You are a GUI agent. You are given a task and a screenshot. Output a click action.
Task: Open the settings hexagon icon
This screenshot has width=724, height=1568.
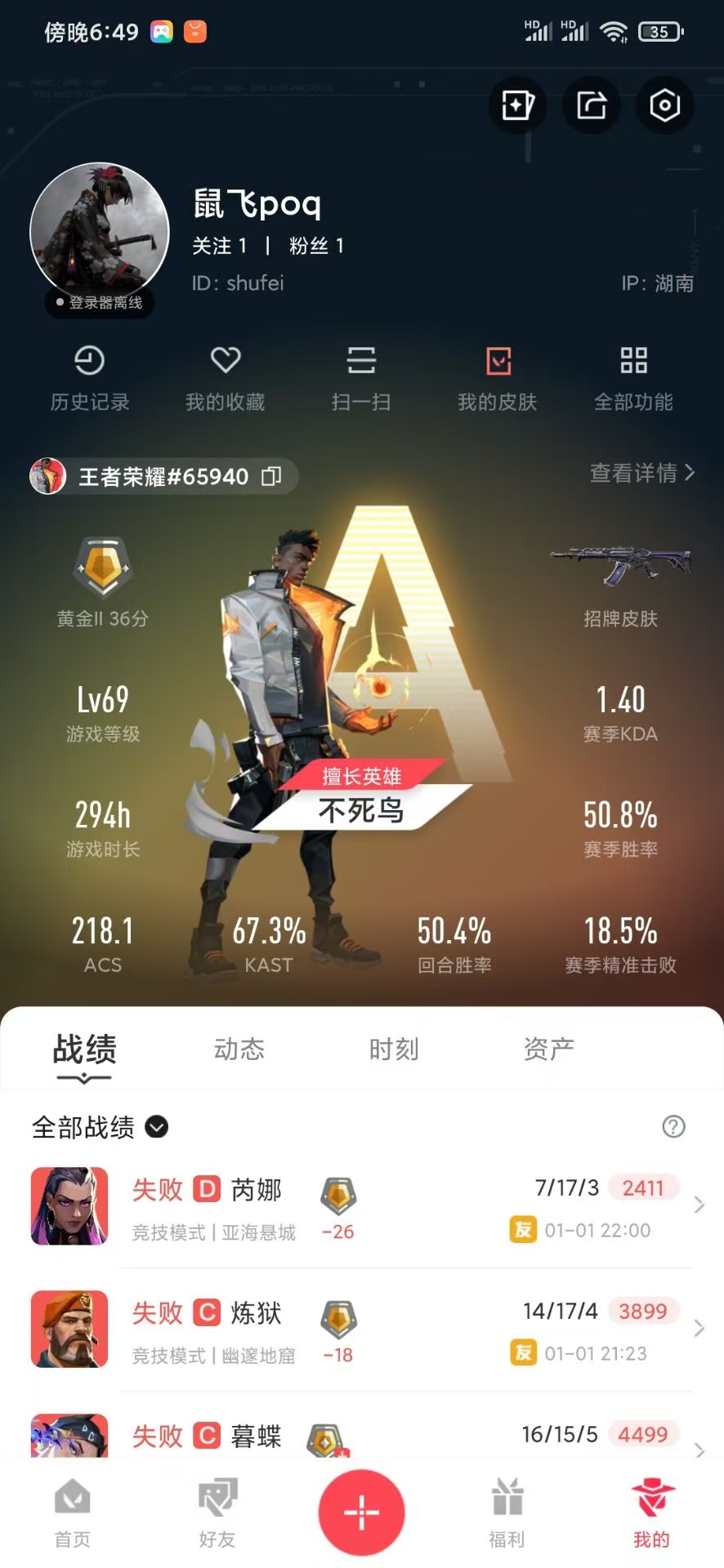pyautogui.click(x=664, y=105)
